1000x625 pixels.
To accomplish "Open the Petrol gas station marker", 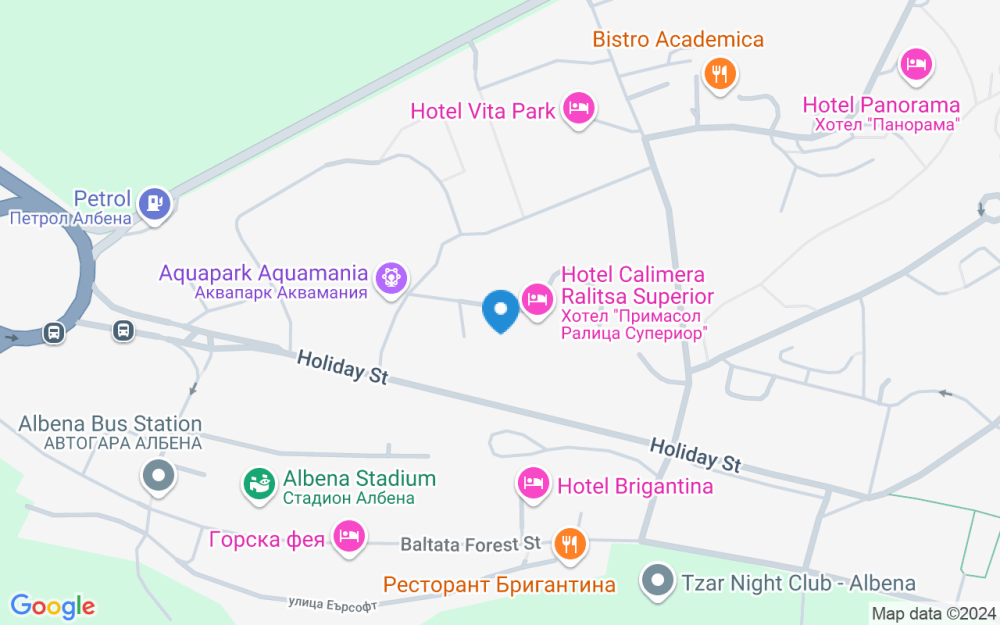I will (154, 205).
